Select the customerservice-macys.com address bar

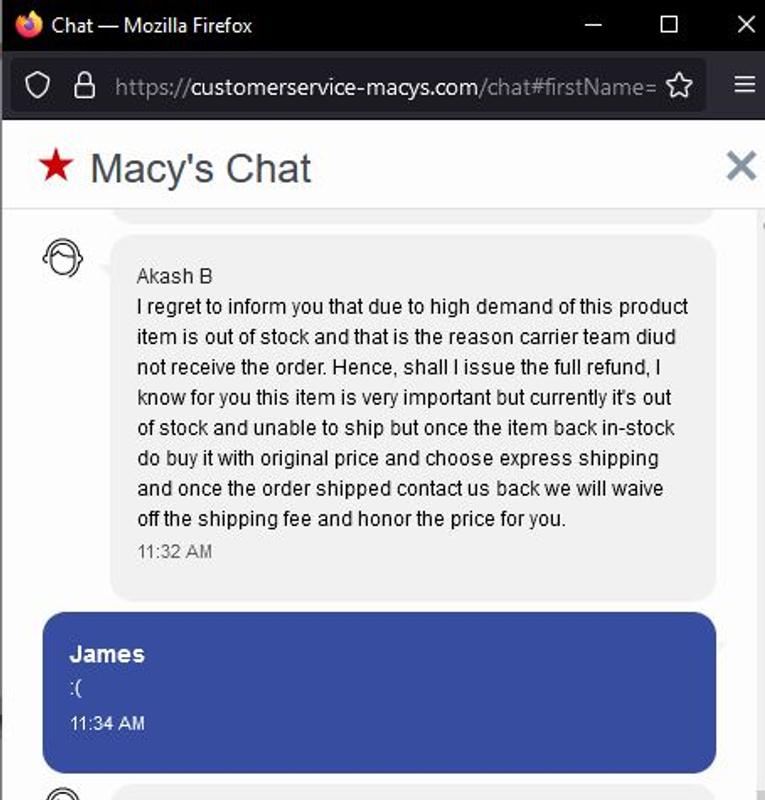[x=385, y=87]
